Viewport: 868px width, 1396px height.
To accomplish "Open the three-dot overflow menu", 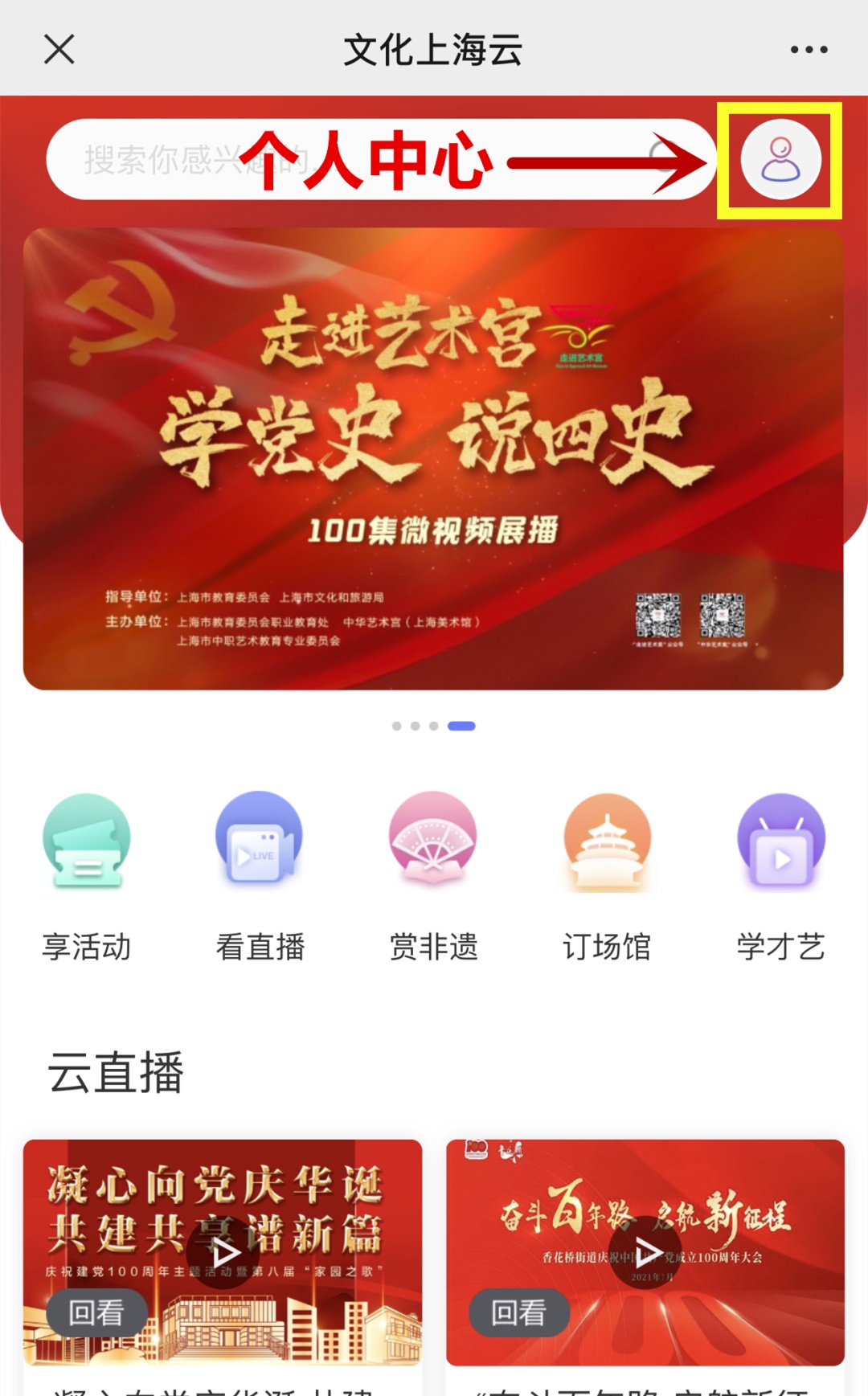I will [x=809, y=50].
